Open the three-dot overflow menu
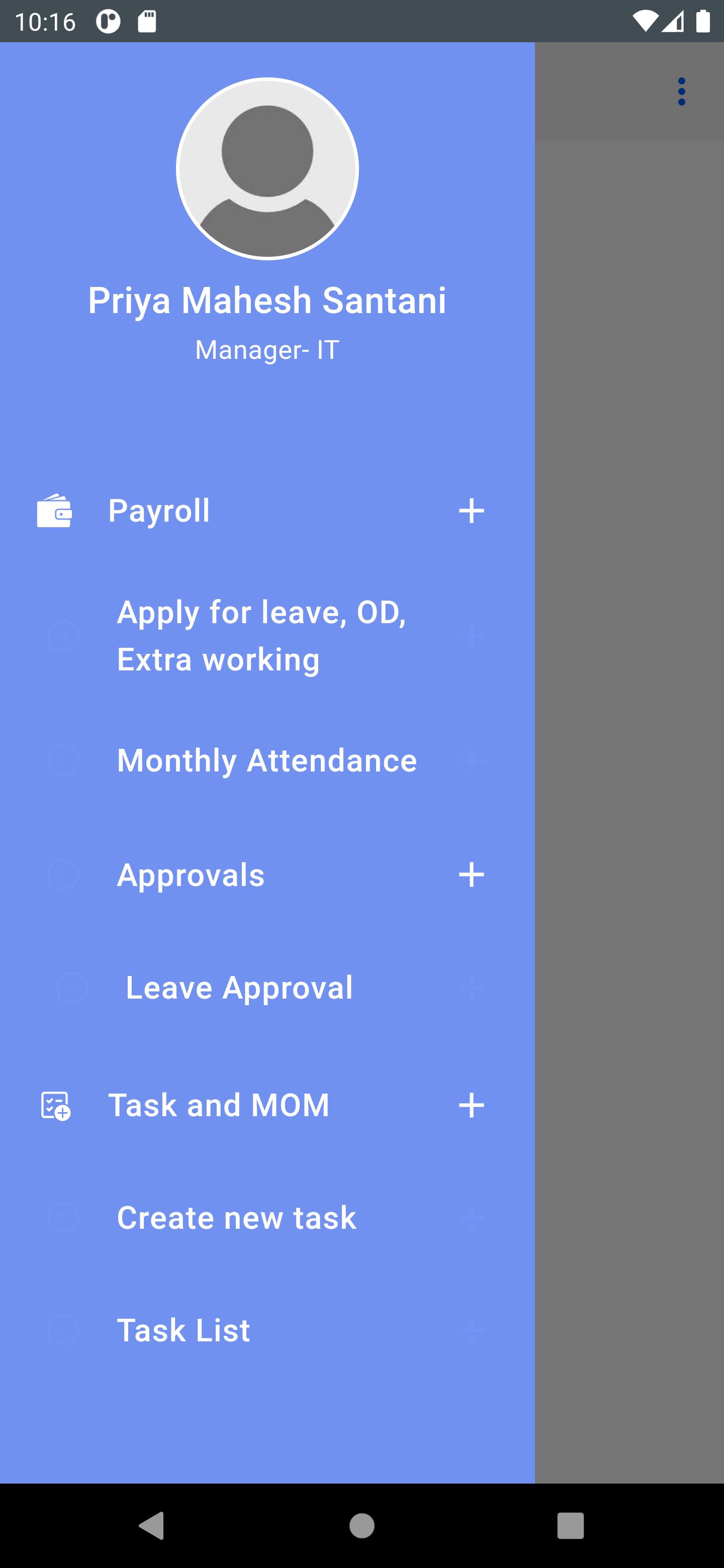 [x=681, y=91]
